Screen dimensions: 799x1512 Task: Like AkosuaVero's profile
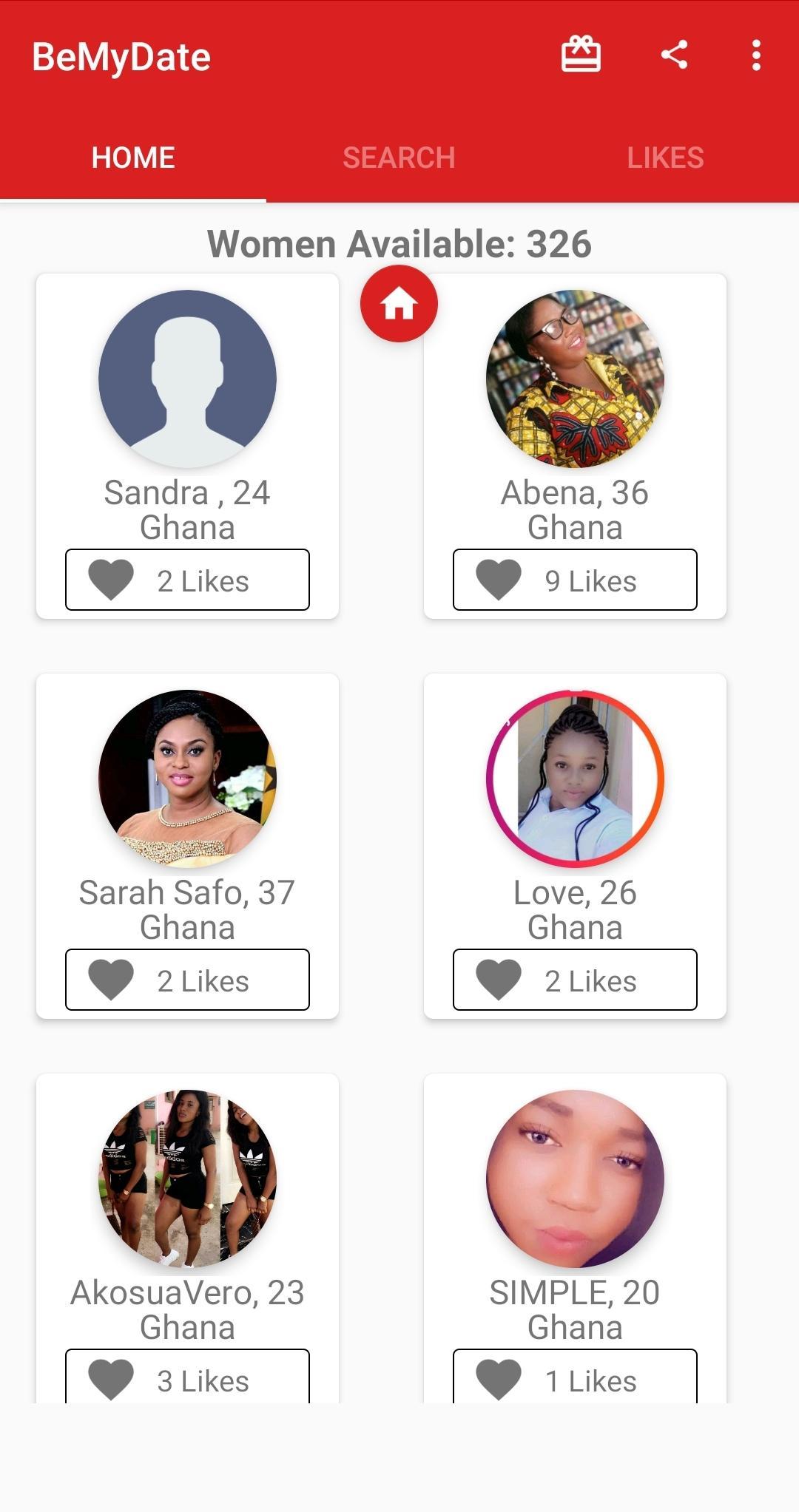click(187, 1377)
